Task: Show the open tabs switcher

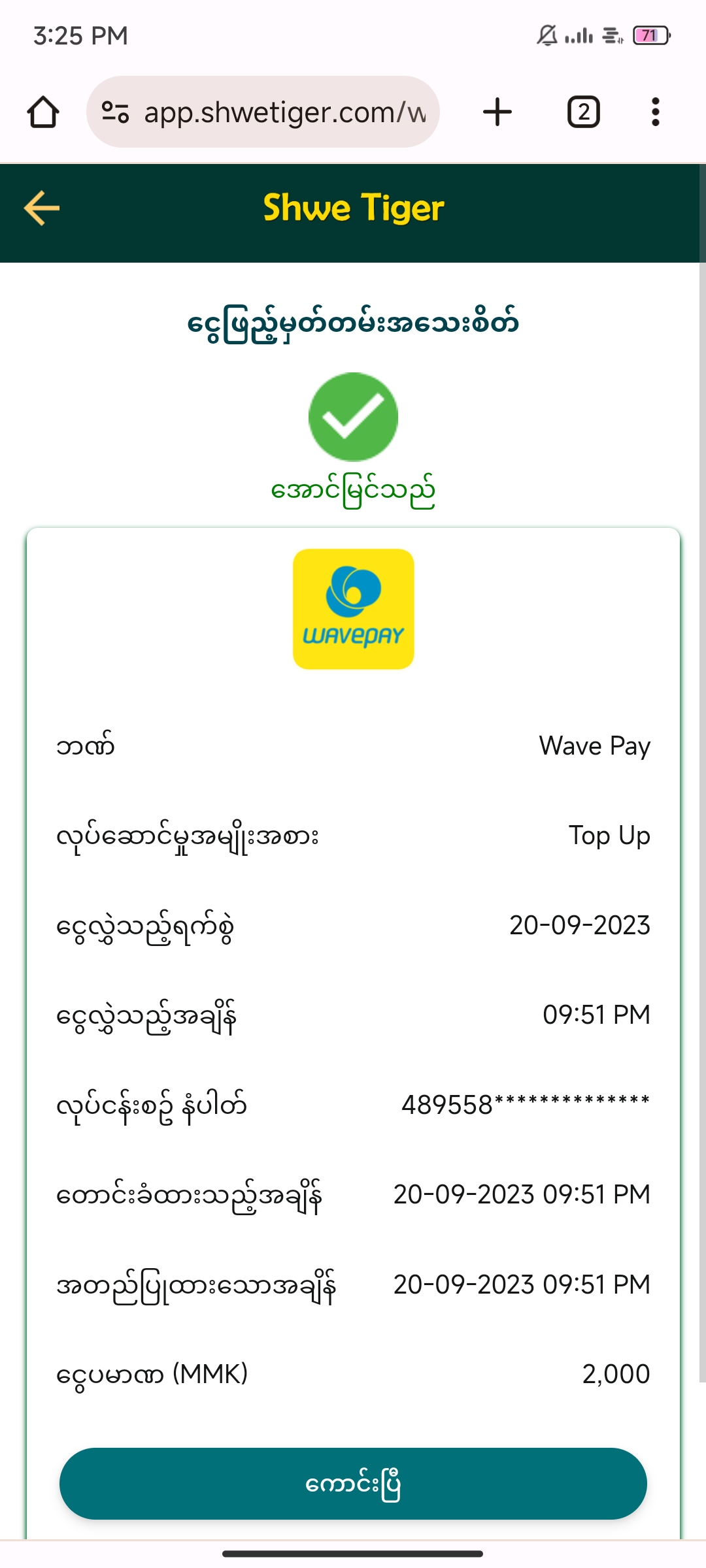Action: (583, 112)
